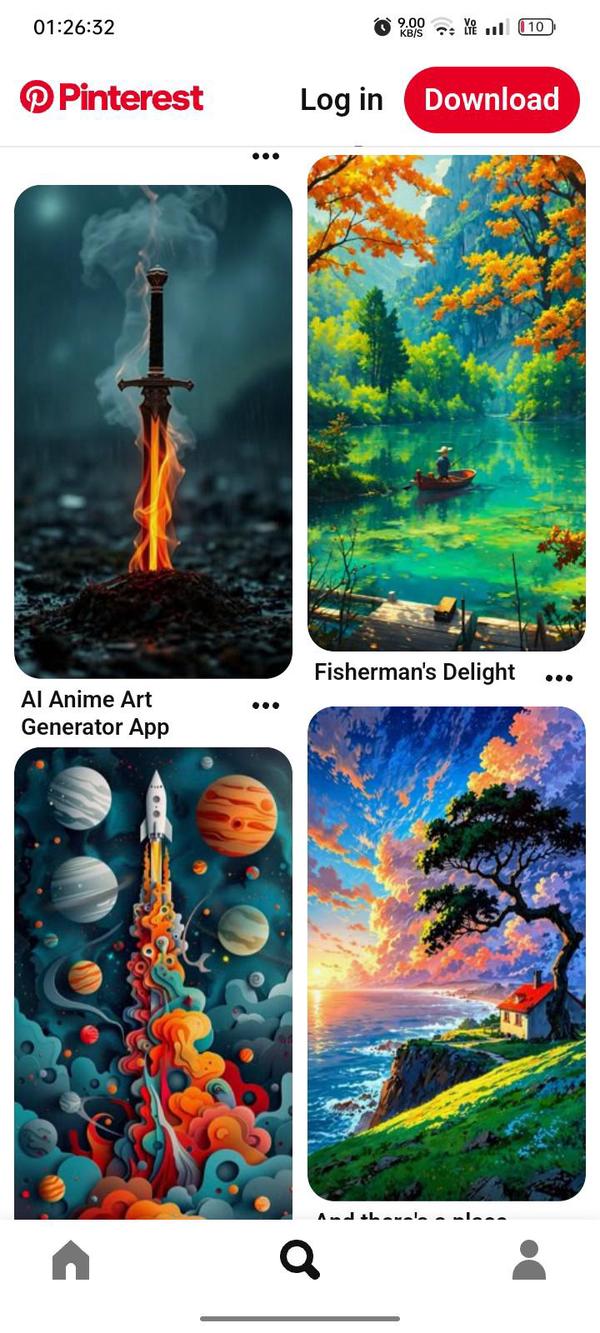Open the Profile tab
The height and width of the screenshot is (1333, 600).
tap(529, 1260)
